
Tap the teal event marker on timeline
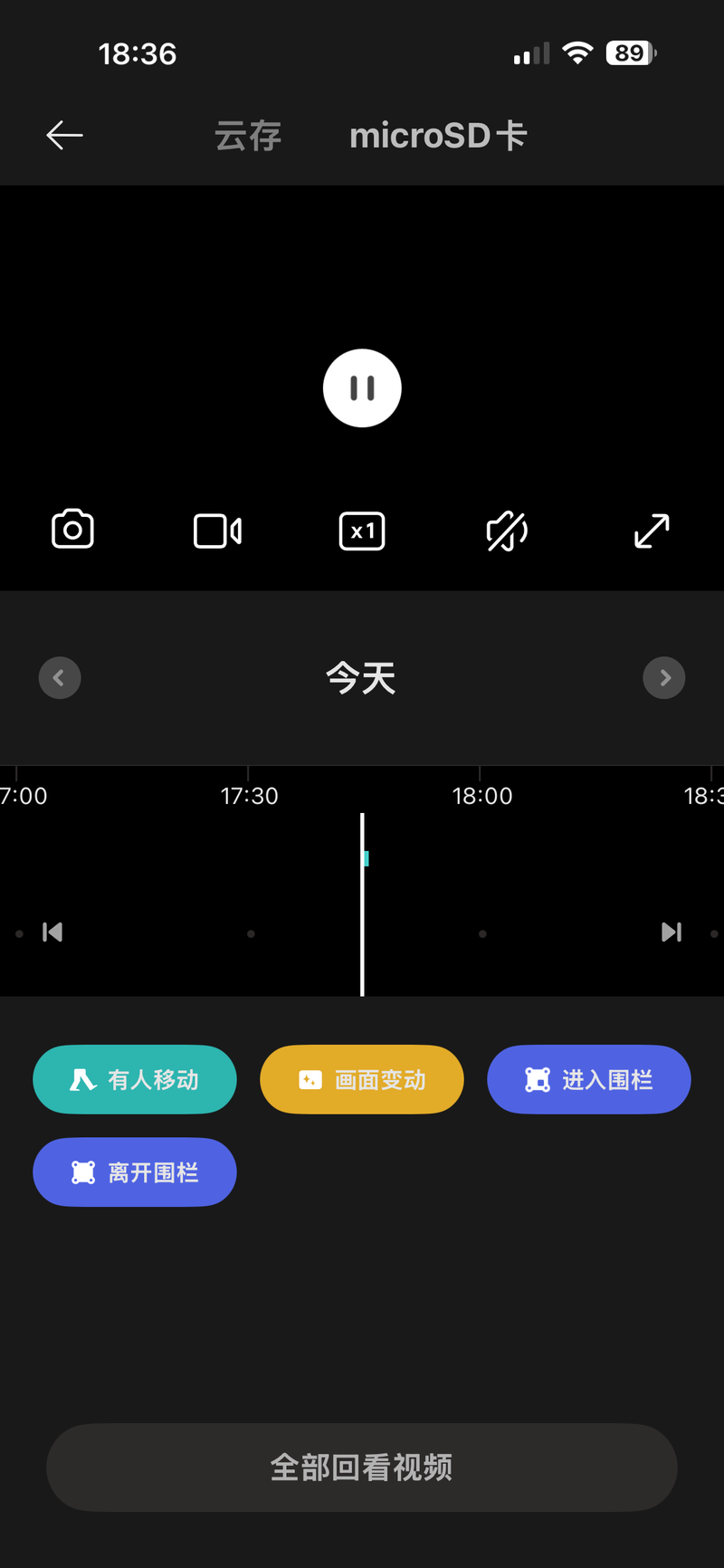(x=367, y=858)
